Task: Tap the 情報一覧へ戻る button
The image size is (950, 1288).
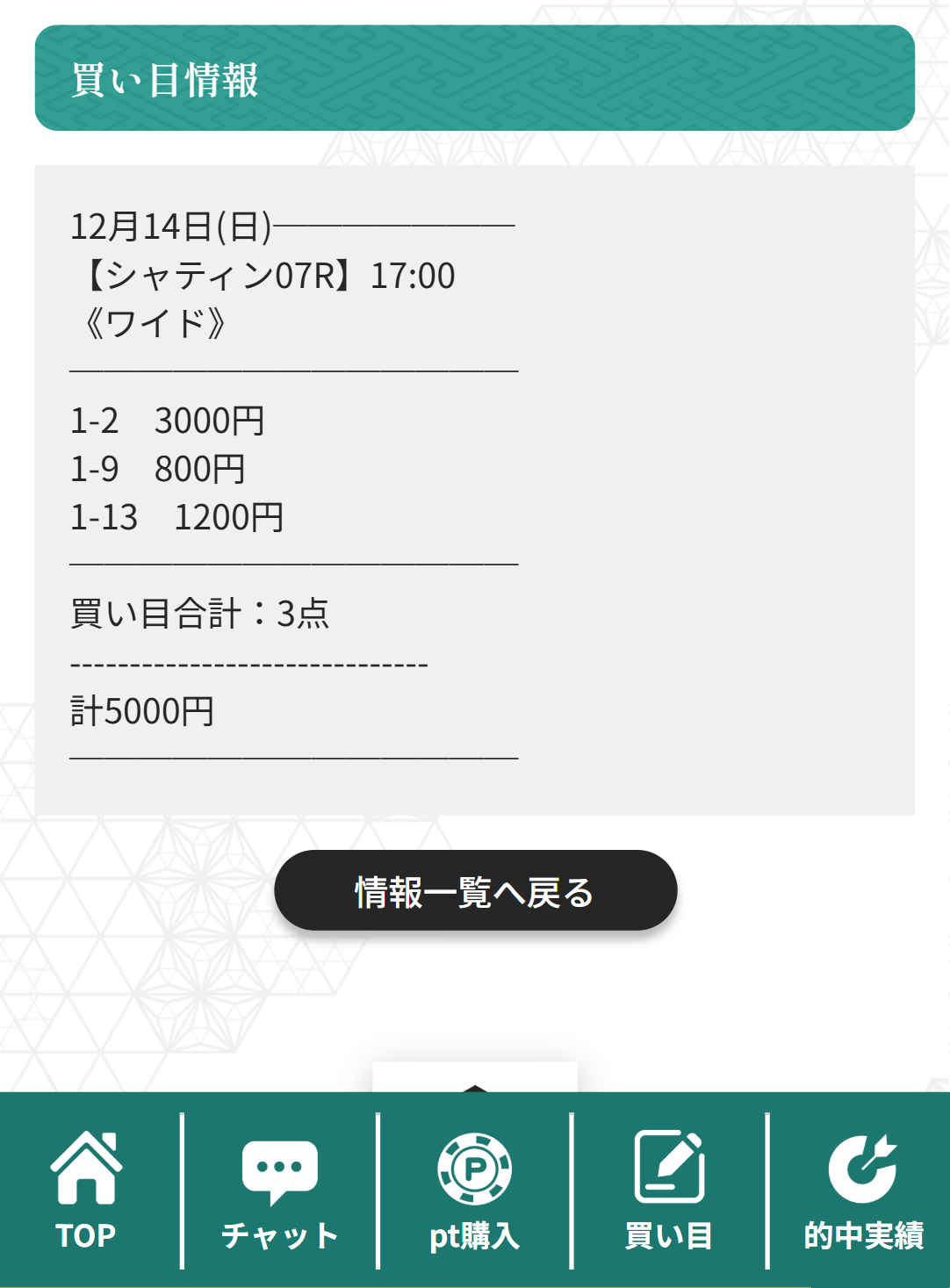Action: click(475, 890)
